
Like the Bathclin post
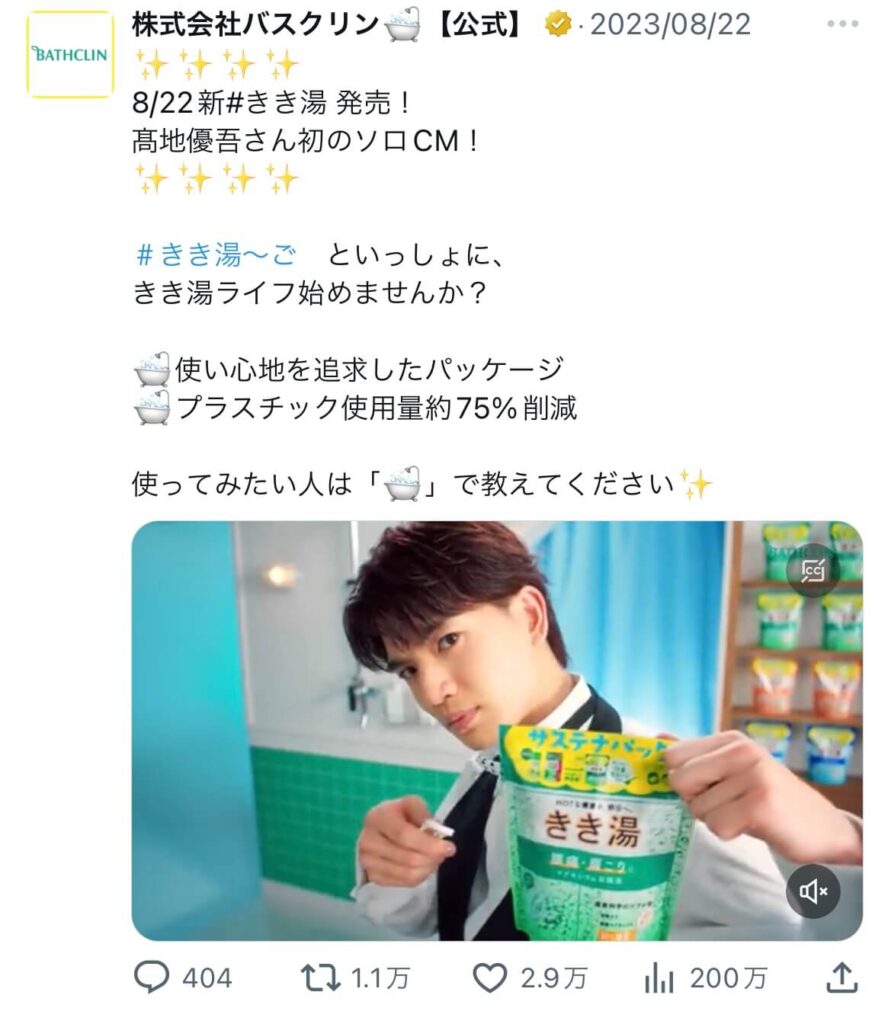(x=488, y=978)
